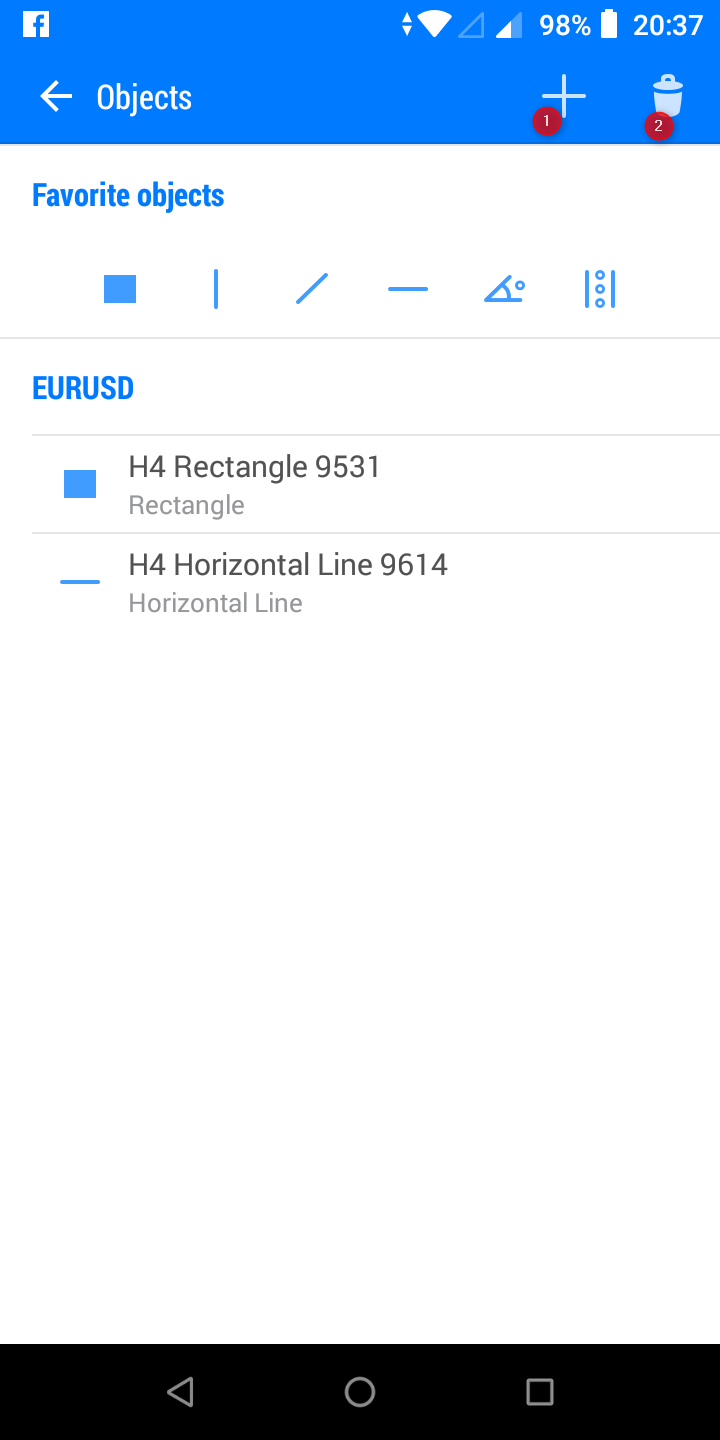Go back from the Objects screen

[x=56, y=97]
